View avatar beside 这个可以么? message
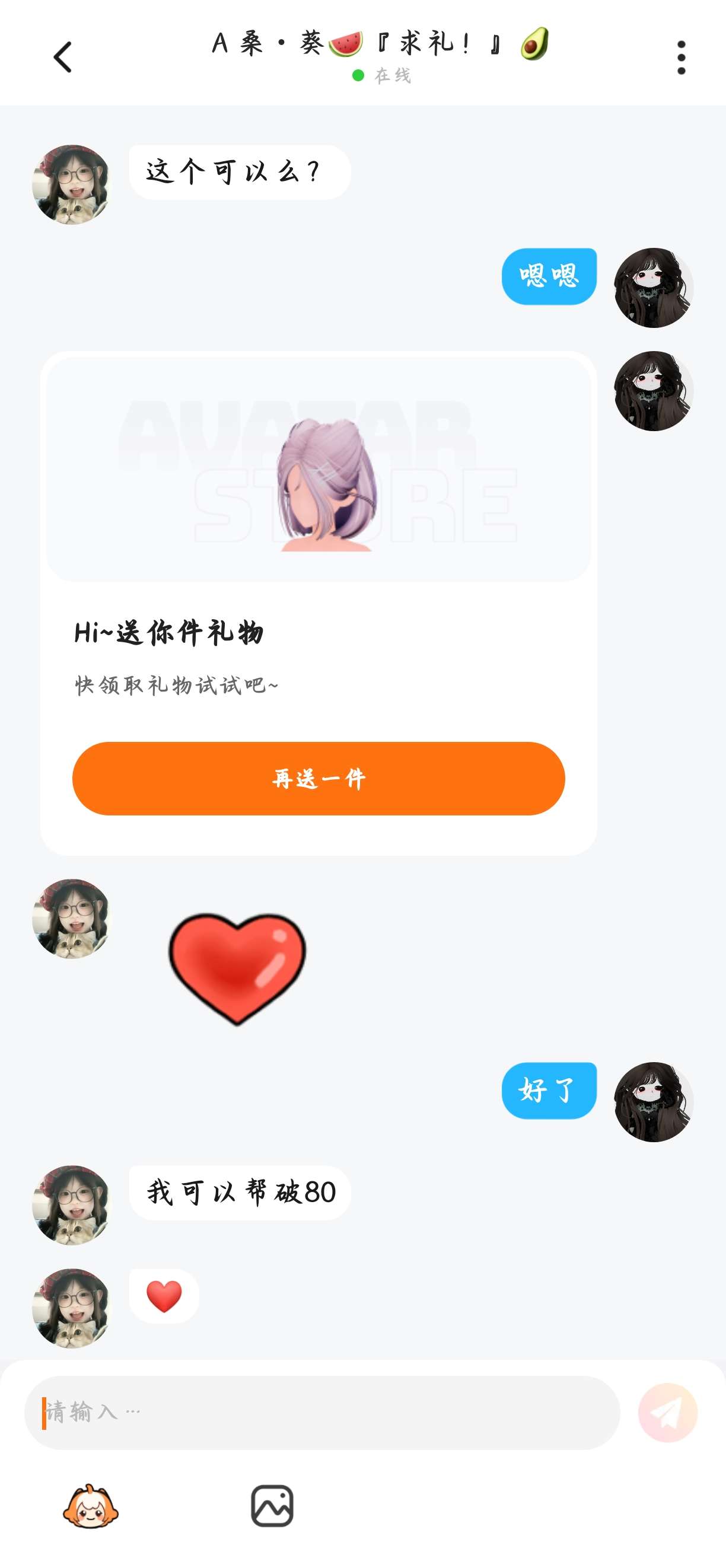 [71, 184]
